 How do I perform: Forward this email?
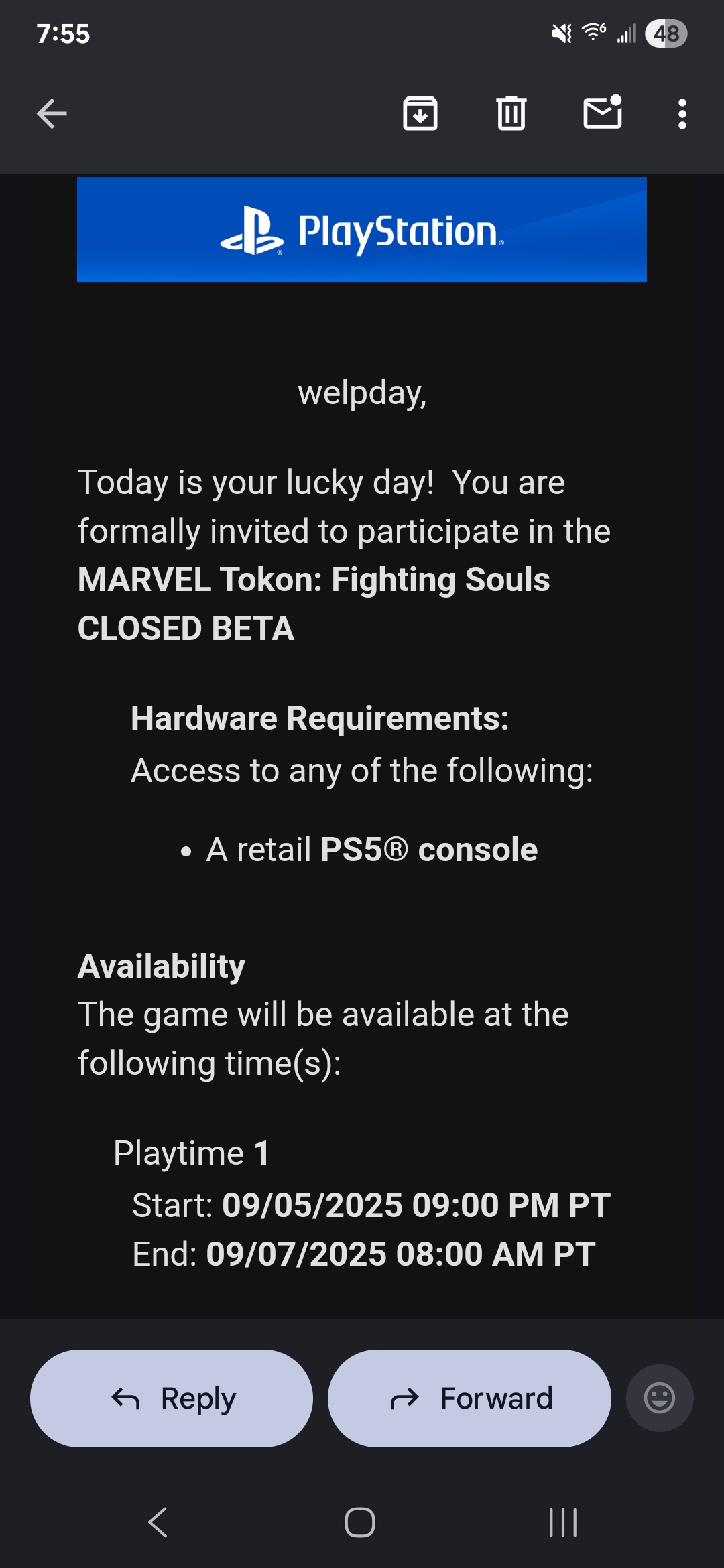[x=469, y=1398]
